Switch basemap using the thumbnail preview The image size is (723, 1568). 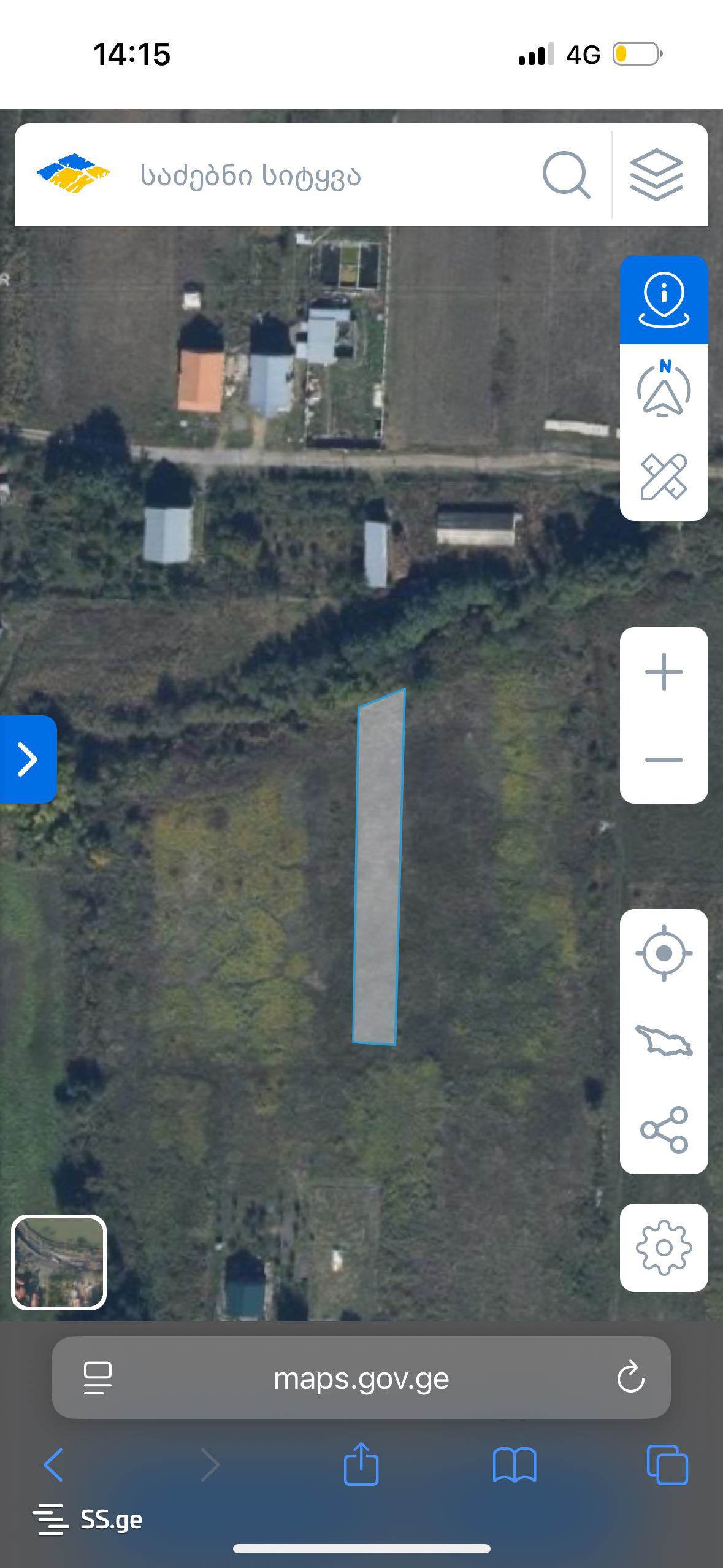point(59,1262)
